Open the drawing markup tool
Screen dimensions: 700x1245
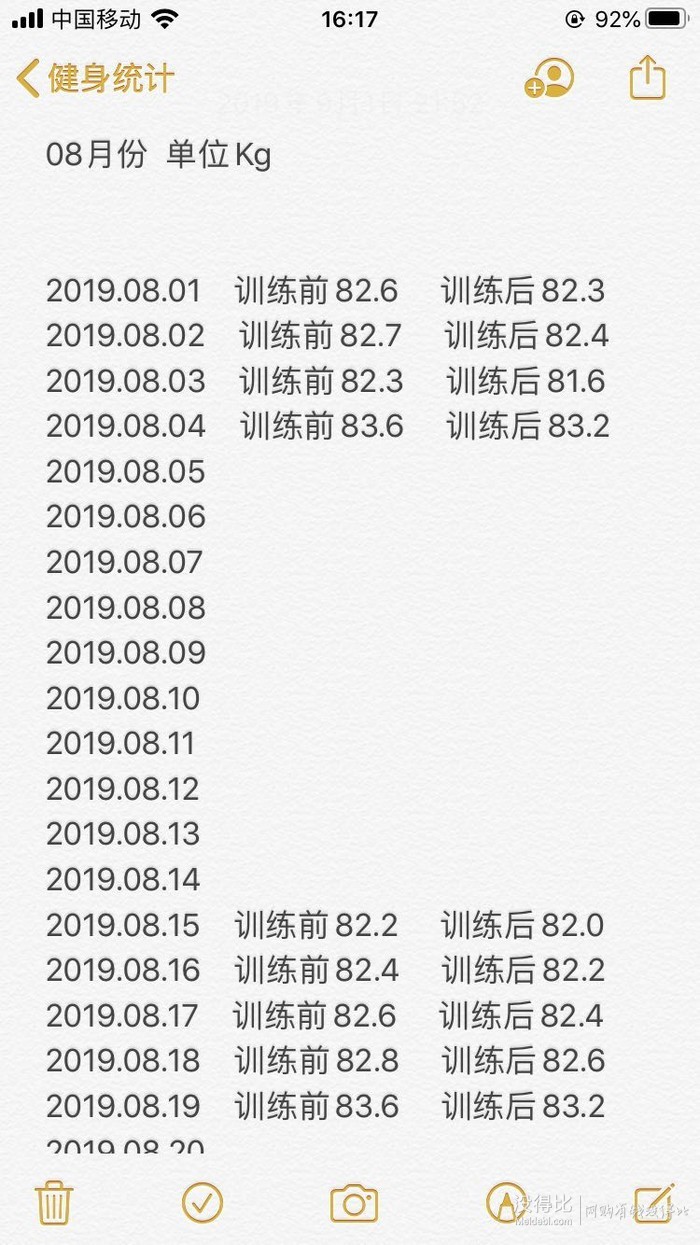coord(506,1203)
